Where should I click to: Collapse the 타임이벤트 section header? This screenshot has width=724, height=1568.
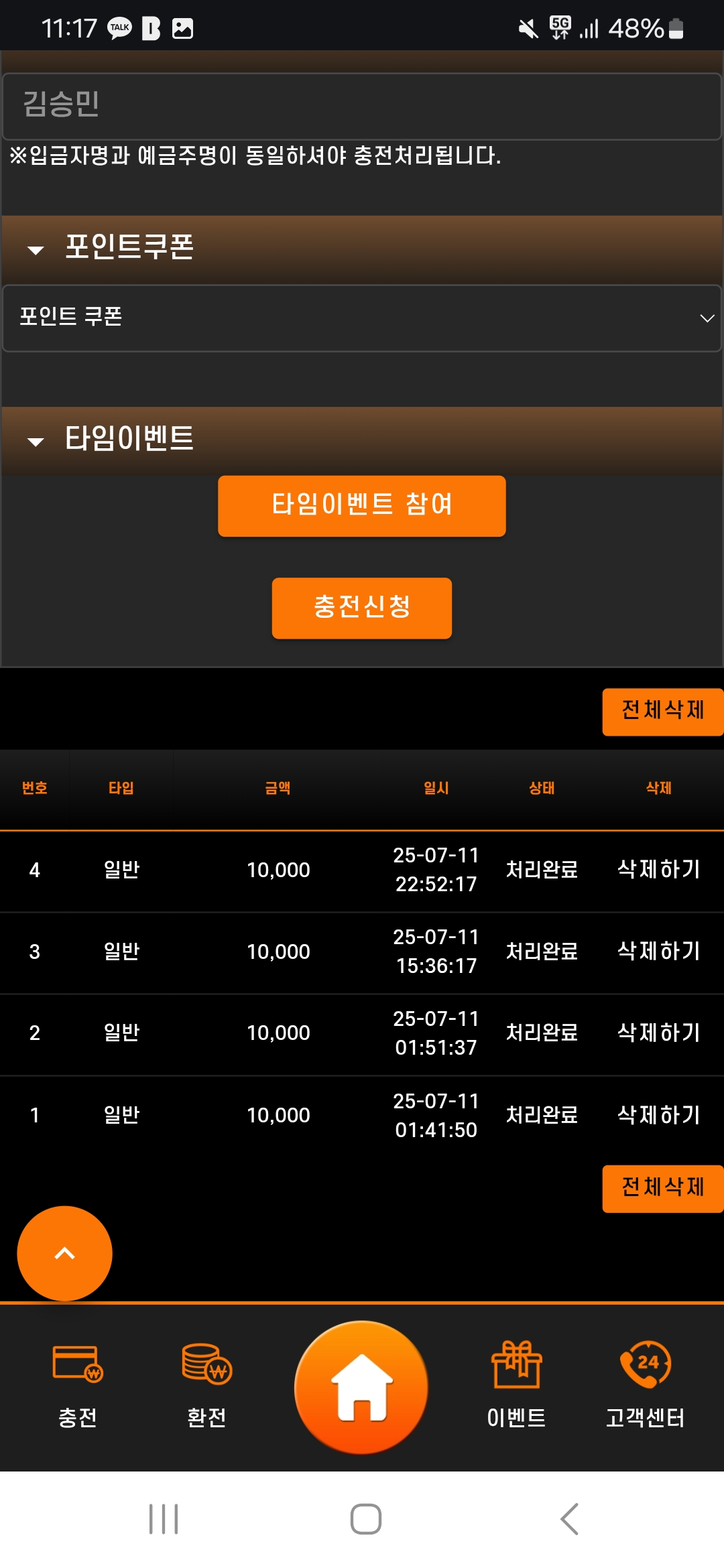pyautogui.click(x=129, y=440)
